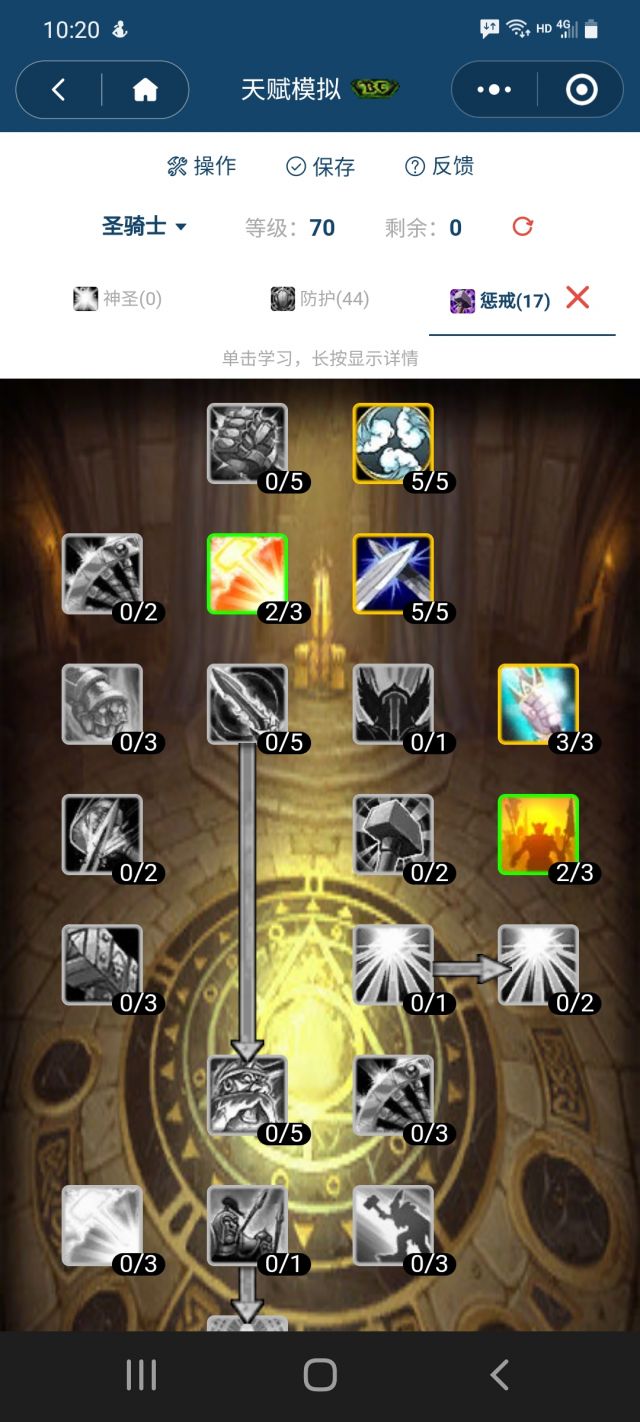Viewport: 640px width, 1422px height.
Task: Learn the 0/2 hammer talent
Action: [x=393, y=835]
